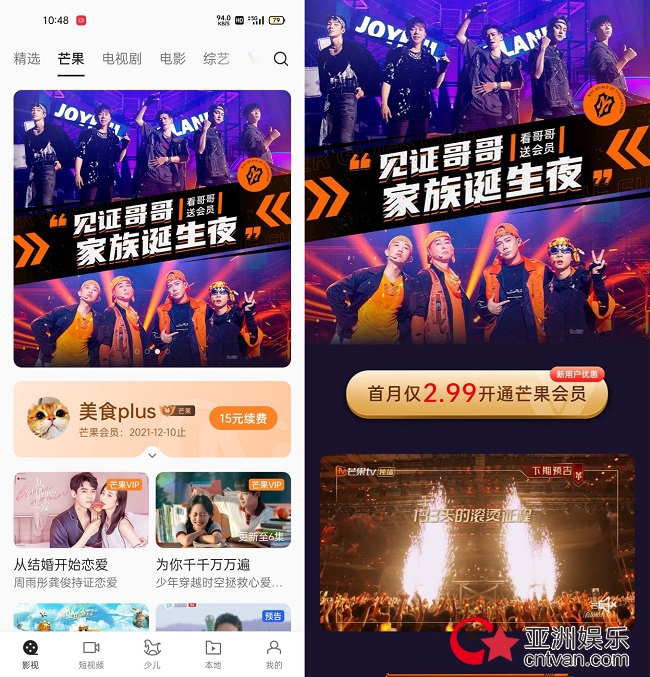Open the 我的 profile tab

pos(274,654)
